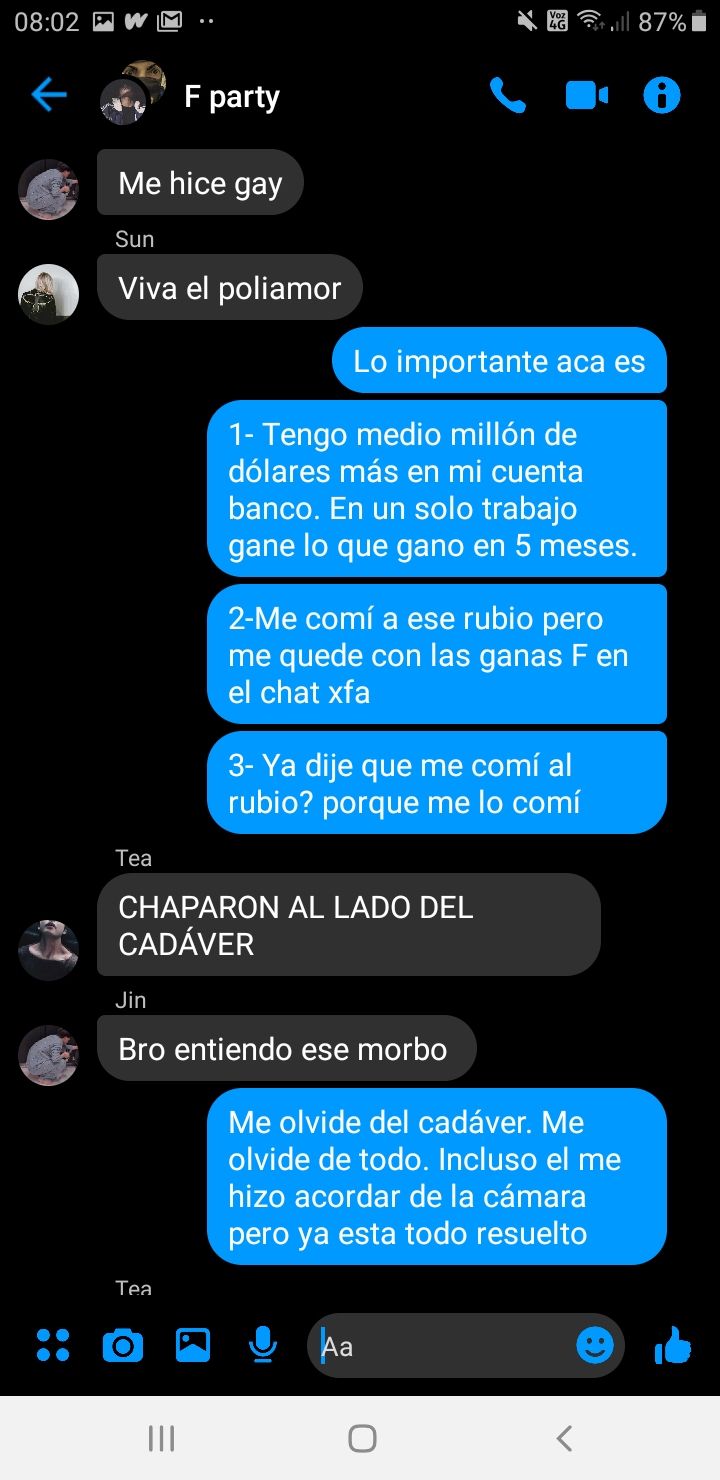Open the gallery image picker
720x1480 pixels.
pos(193,1345)
